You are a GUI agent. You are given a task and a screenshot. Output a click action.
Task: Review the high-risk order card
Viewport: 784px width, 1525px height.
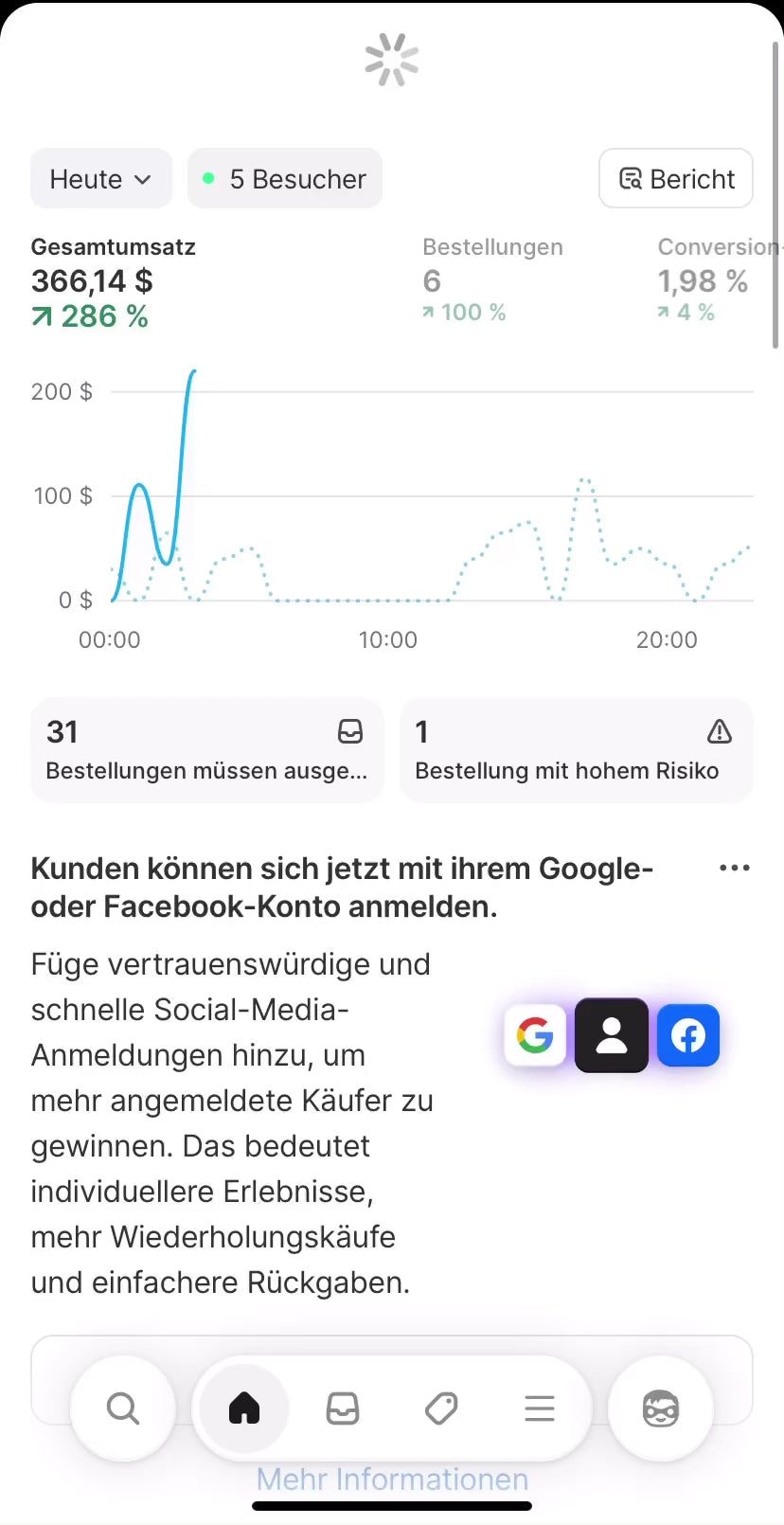576,751
